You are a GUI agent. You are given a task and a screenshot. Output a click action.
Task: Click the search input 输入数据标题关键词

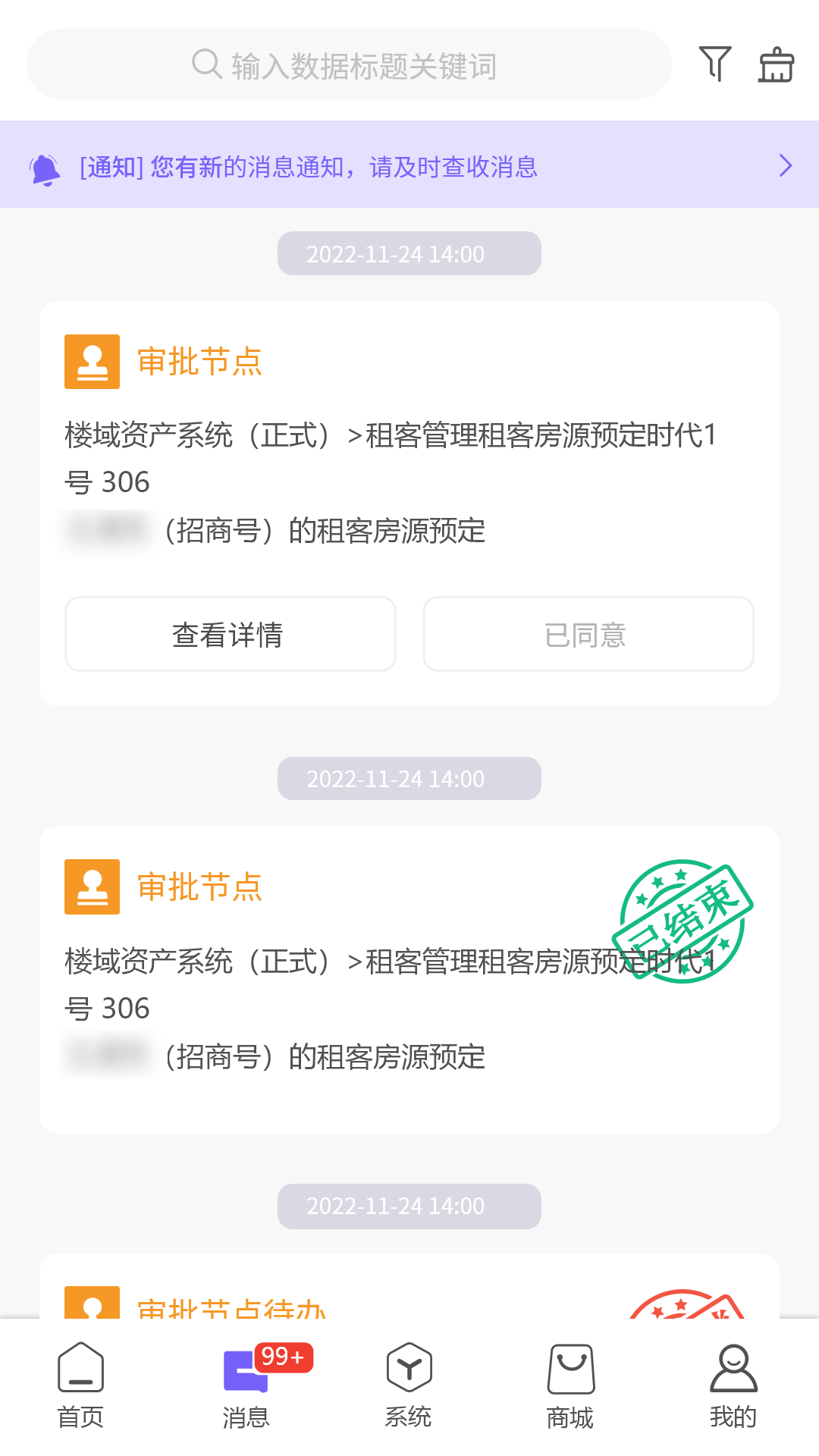349,64
